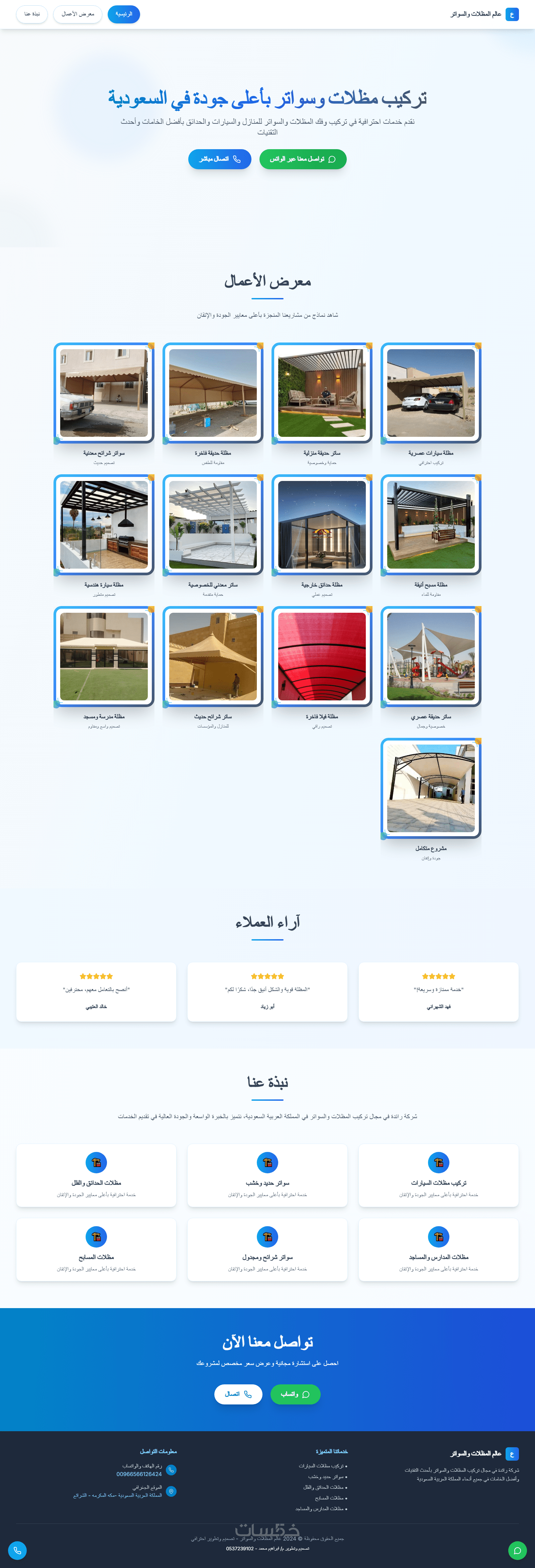Open معرض الأعمال from the top navigation
This screenshot has height=1568, width=535.
pos(77,14)
